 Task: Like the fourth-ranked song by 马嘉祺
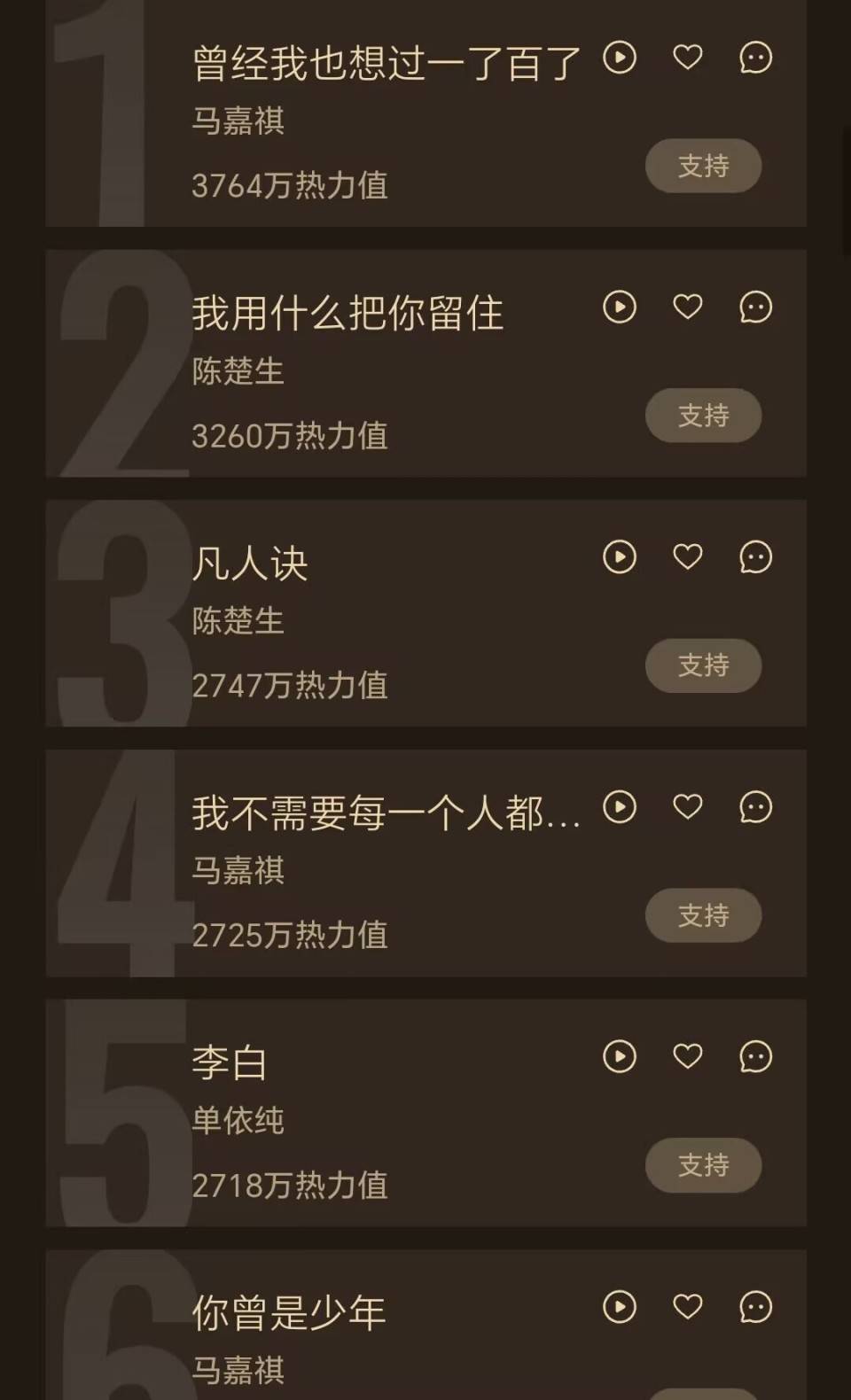coord(688,807)
